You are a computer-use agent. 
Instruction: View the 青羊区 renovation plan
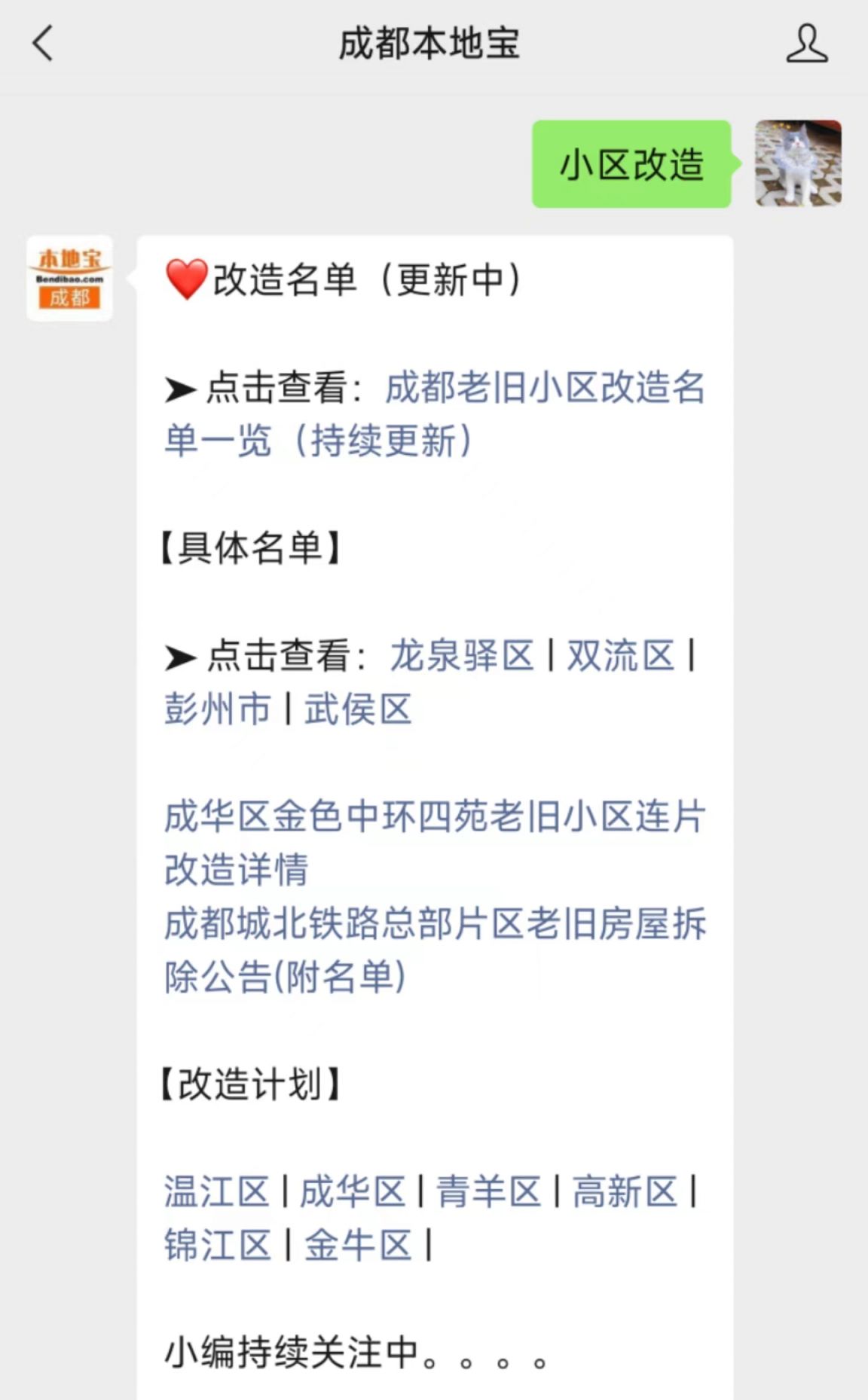pos(488,1191)
